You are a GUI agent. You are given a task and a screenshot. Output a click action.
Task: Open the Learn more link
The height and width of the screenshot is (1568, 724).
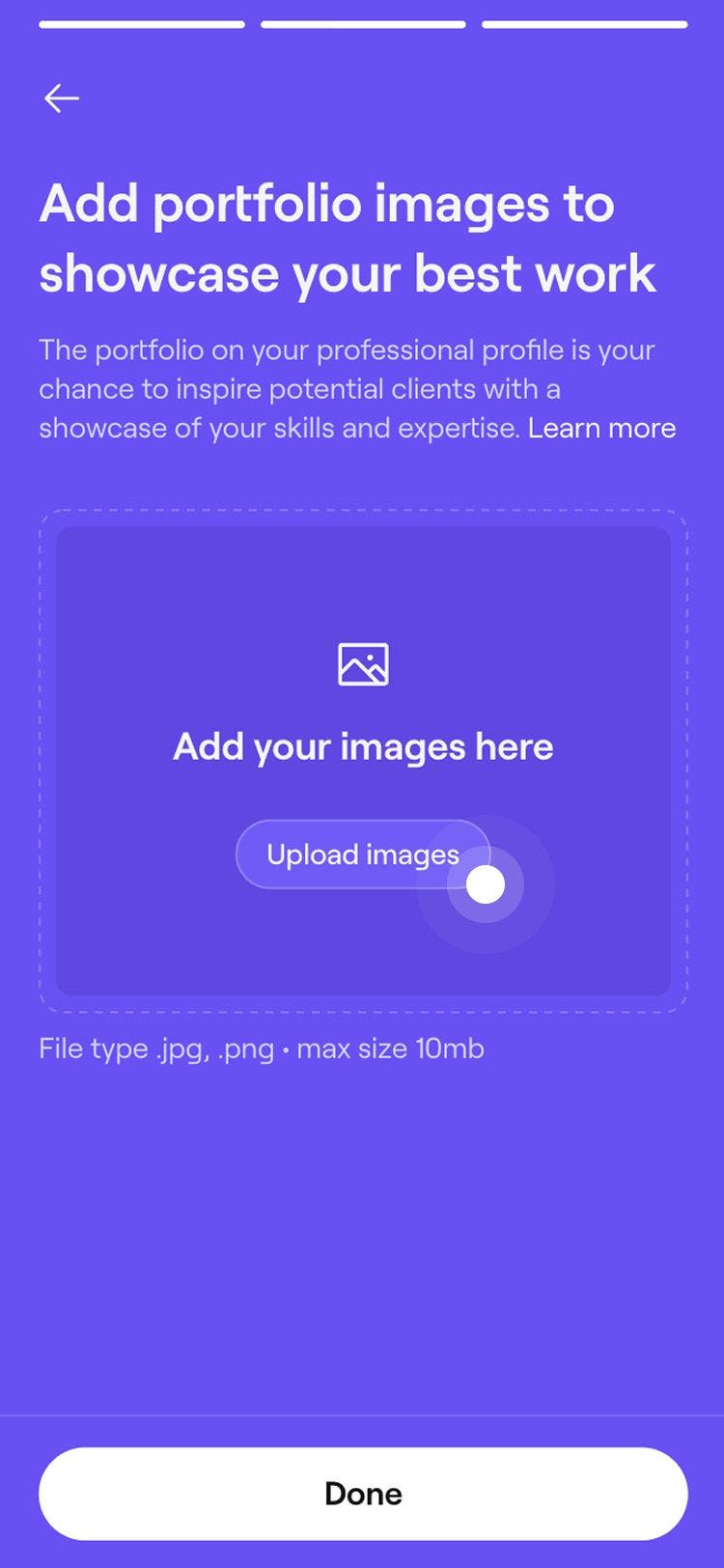point(601,428)
